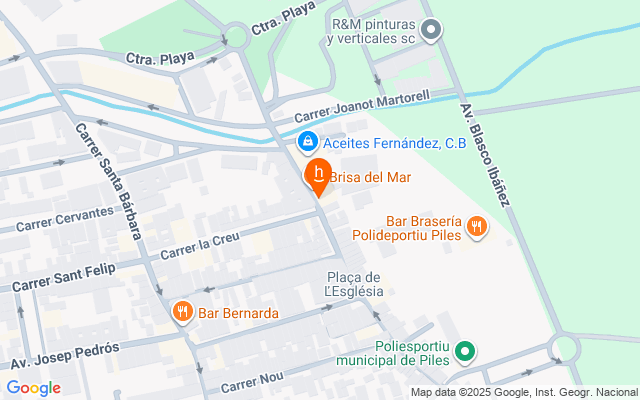Tap the Bar Bernarda restaurant marker
The image size is (640, 400).
click(x=182, y=313)
